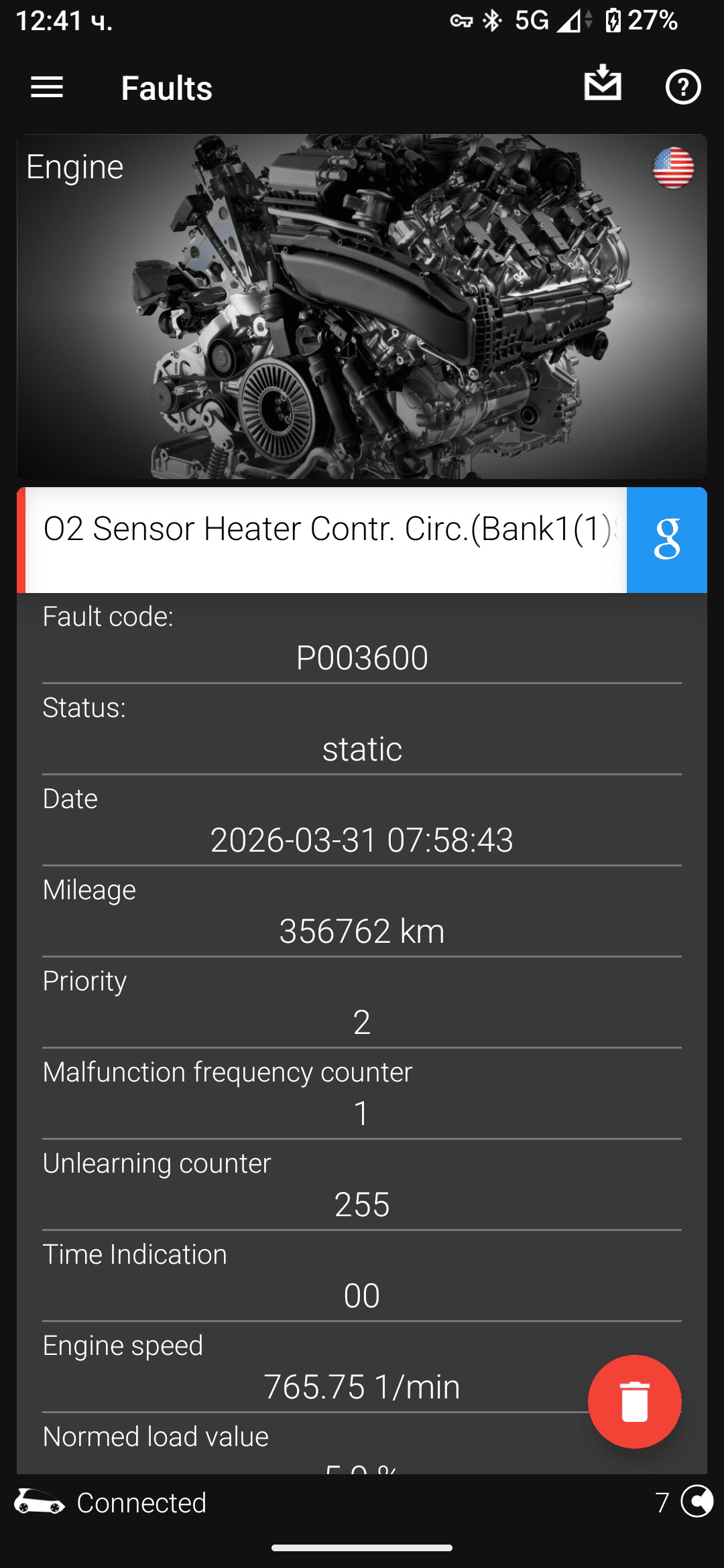Open the help question mark

(x=683, y=87)
